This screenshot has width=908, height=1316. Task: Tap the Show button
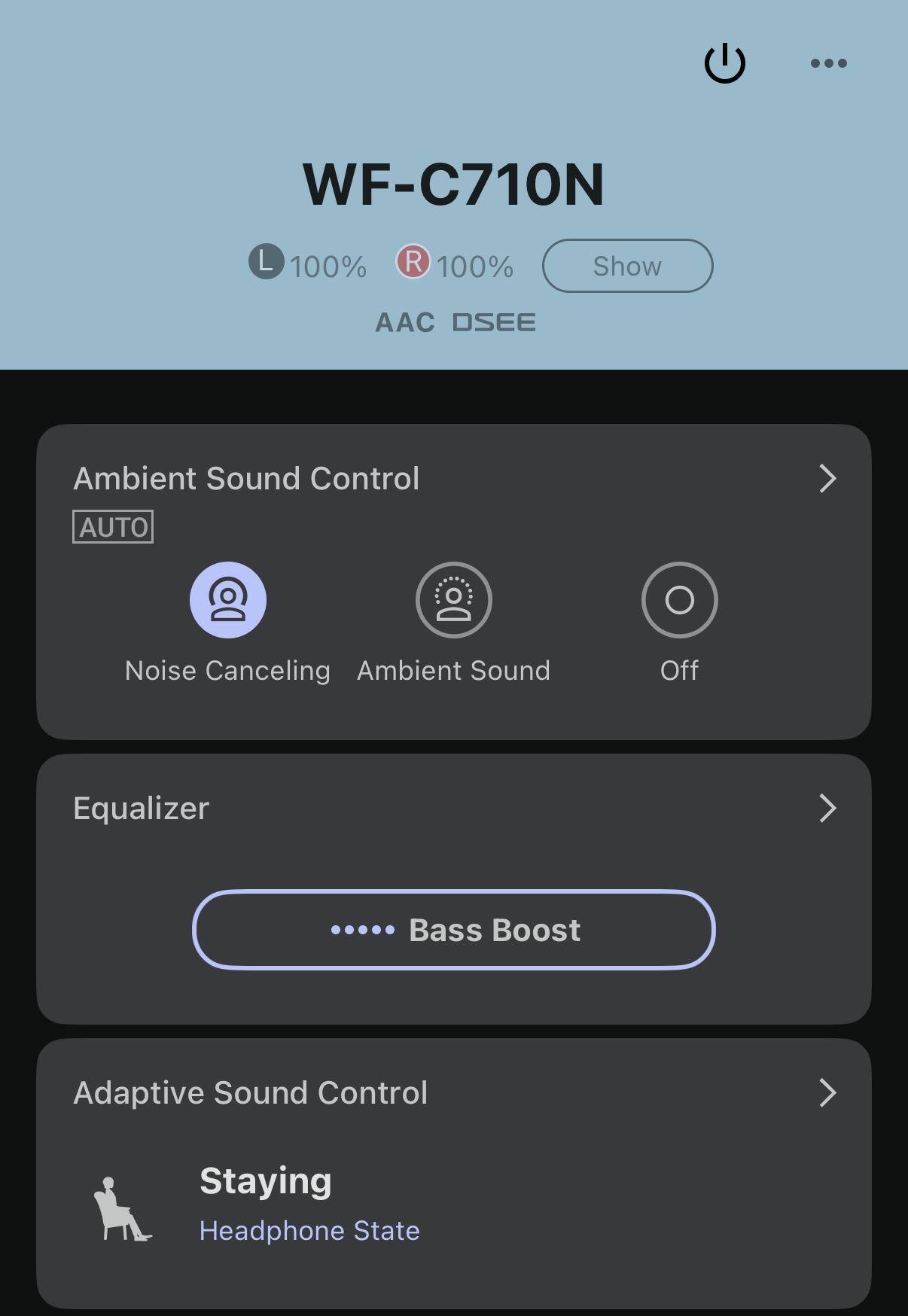click(627, 266)
